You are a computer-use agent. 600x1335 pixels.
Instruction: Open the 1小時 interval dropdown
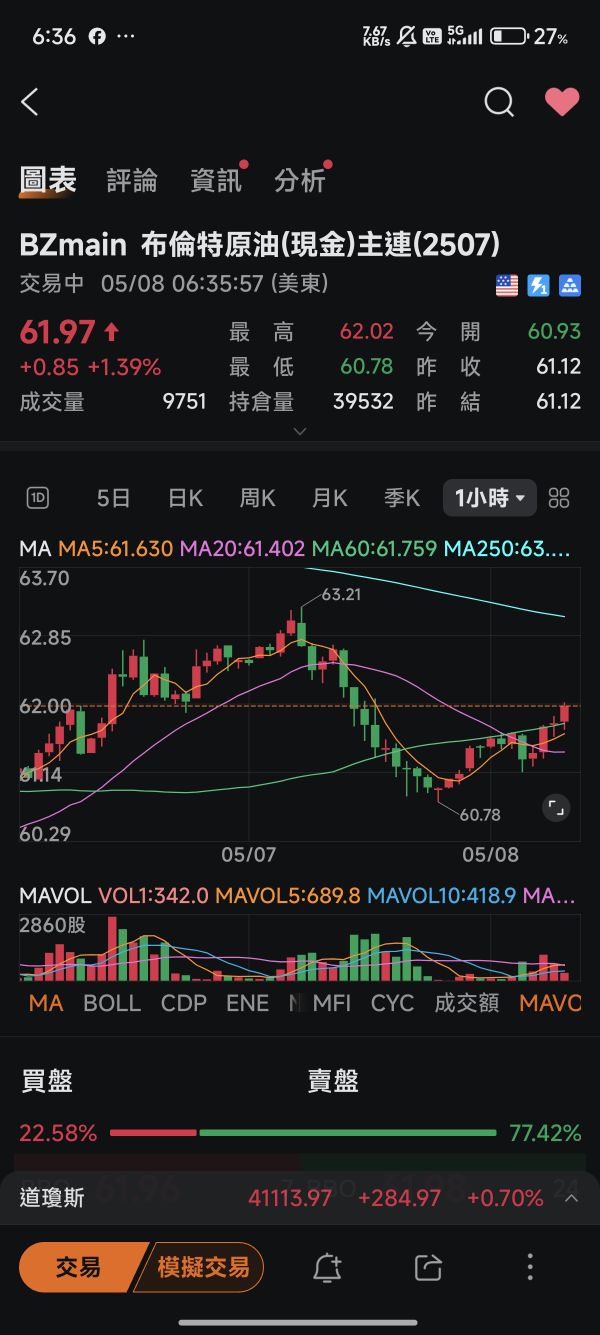490,498
